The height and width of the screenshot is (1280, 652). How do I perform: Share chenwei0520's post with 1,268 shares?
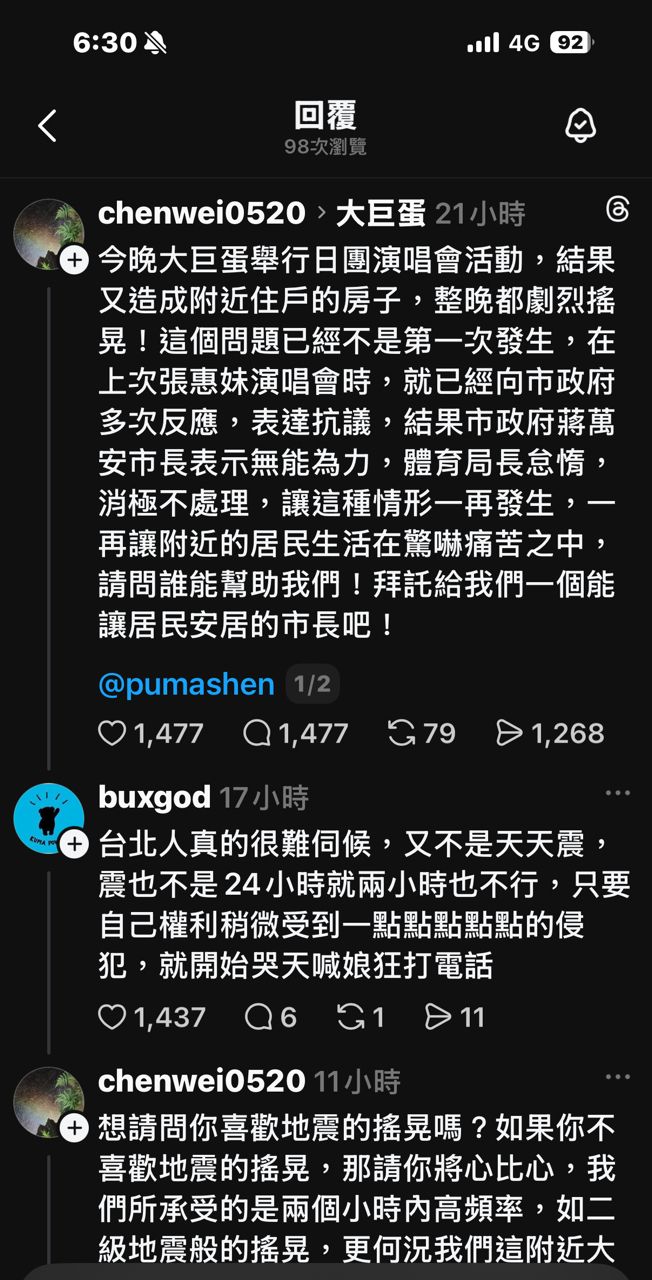pos(511,734)
